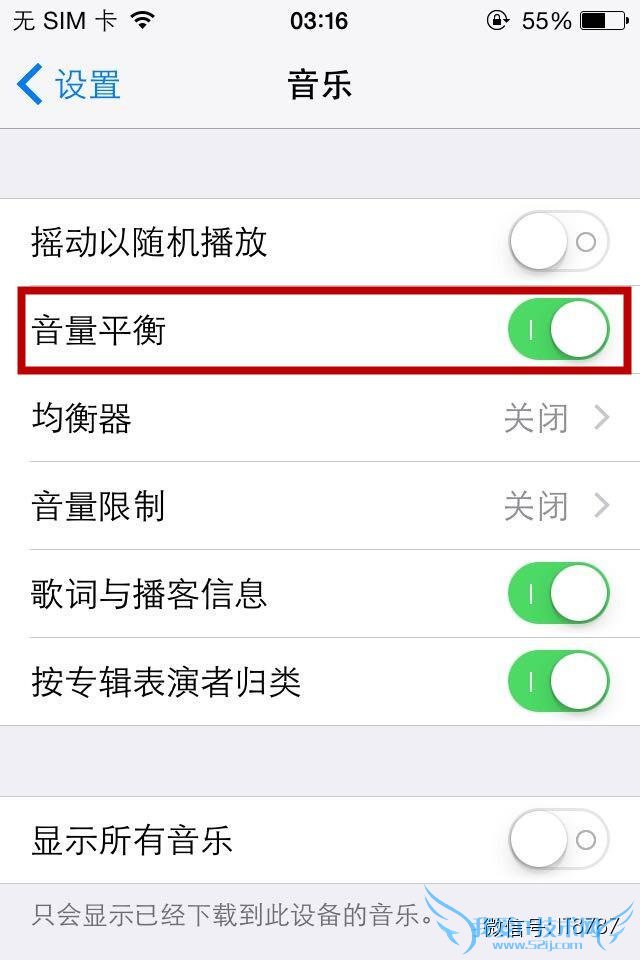The image size is (640, 960).
Task: Enable 显示所有音乐 switch
Action: point(558,840)
